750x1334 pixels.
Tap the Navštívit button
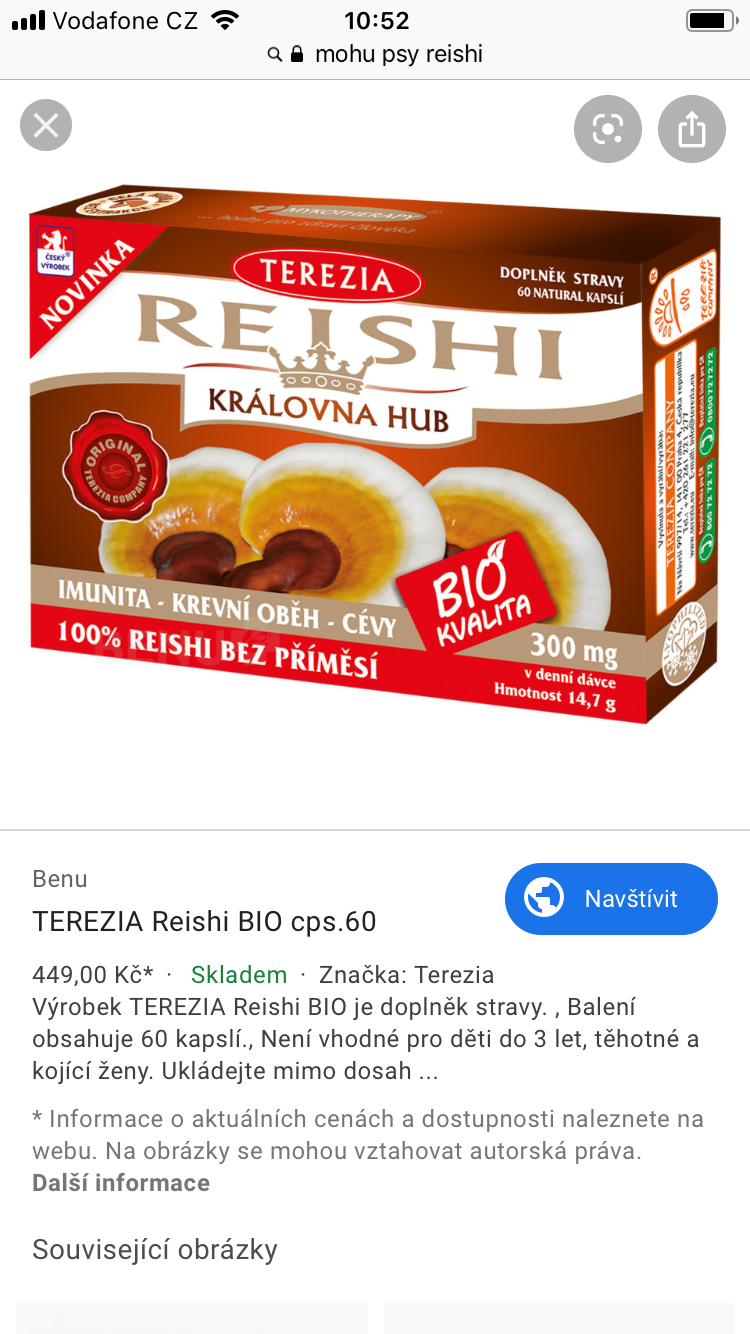point(611,898)
